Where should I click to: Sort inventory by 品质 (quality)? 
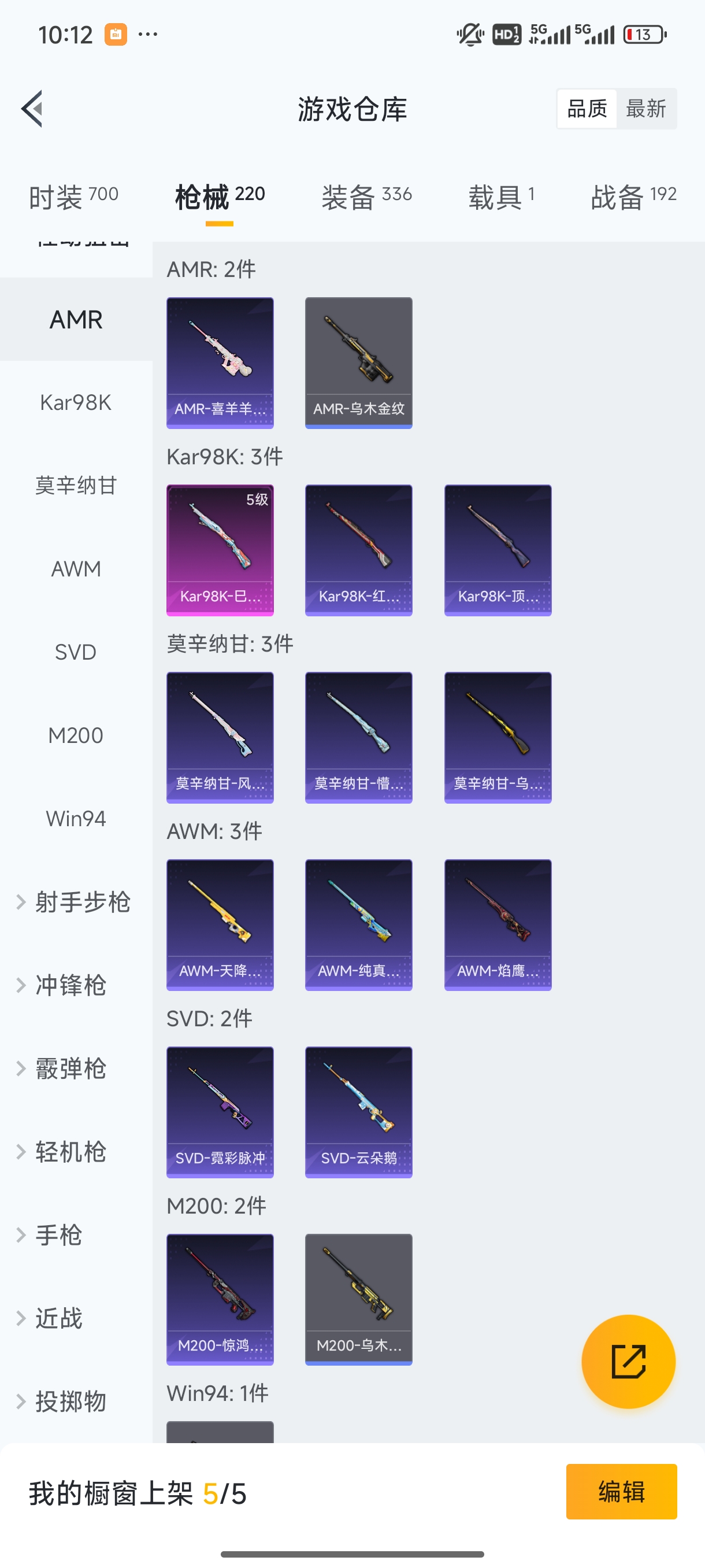pos(586,108)
